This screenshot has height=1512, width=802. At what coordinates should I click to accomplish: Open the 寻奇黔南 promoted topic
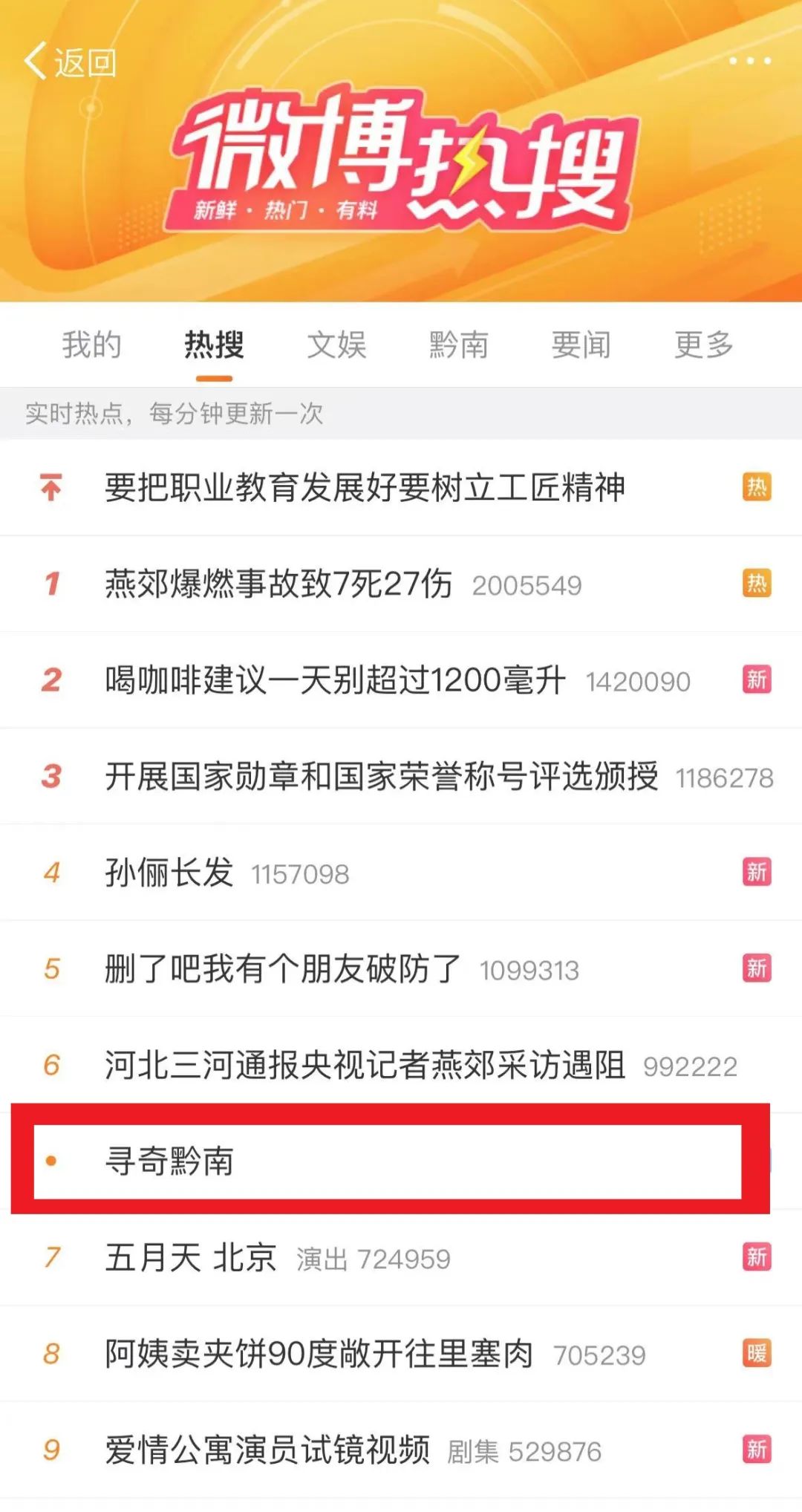pyautogui.click(x=169, y=1161)
